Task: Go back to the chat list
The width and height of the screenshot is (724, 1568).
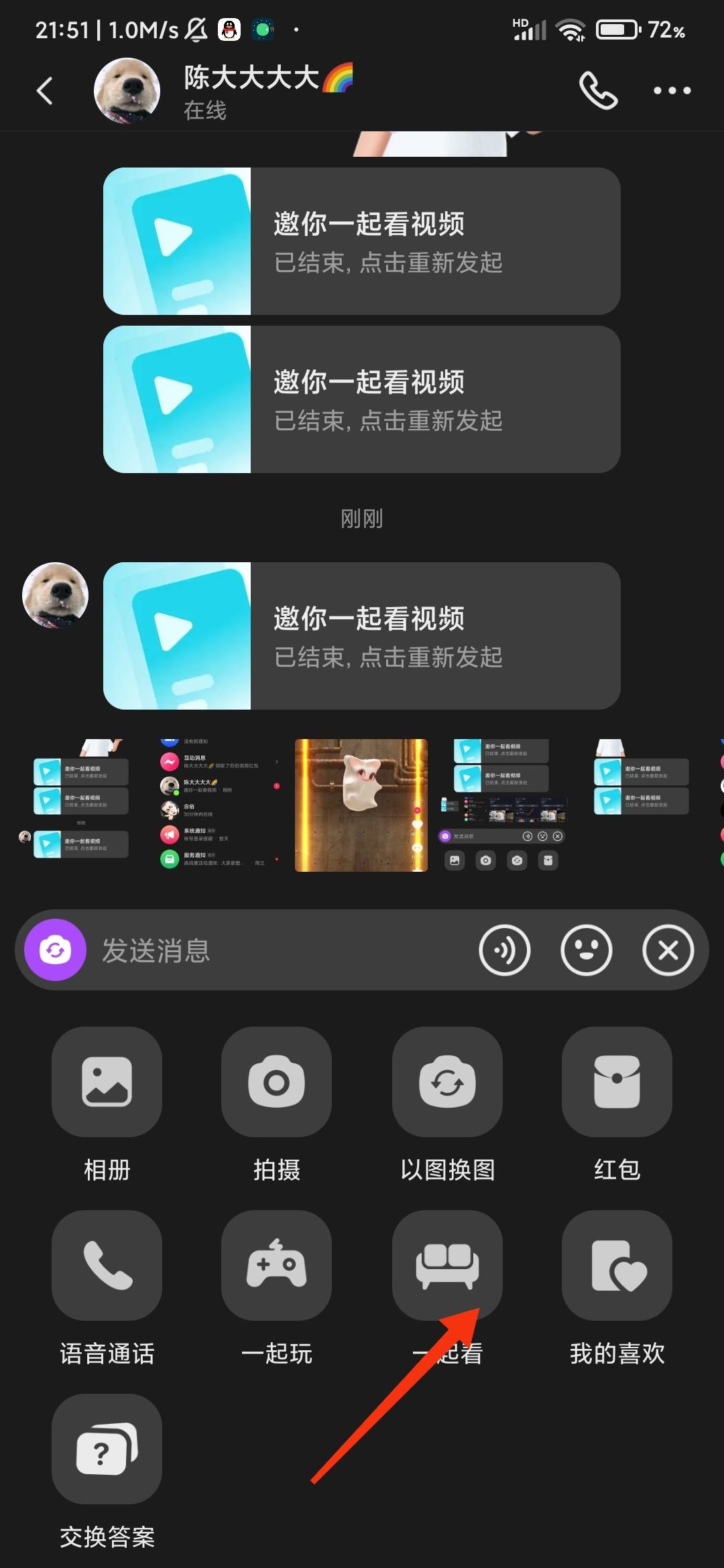Action: point(44,90)
